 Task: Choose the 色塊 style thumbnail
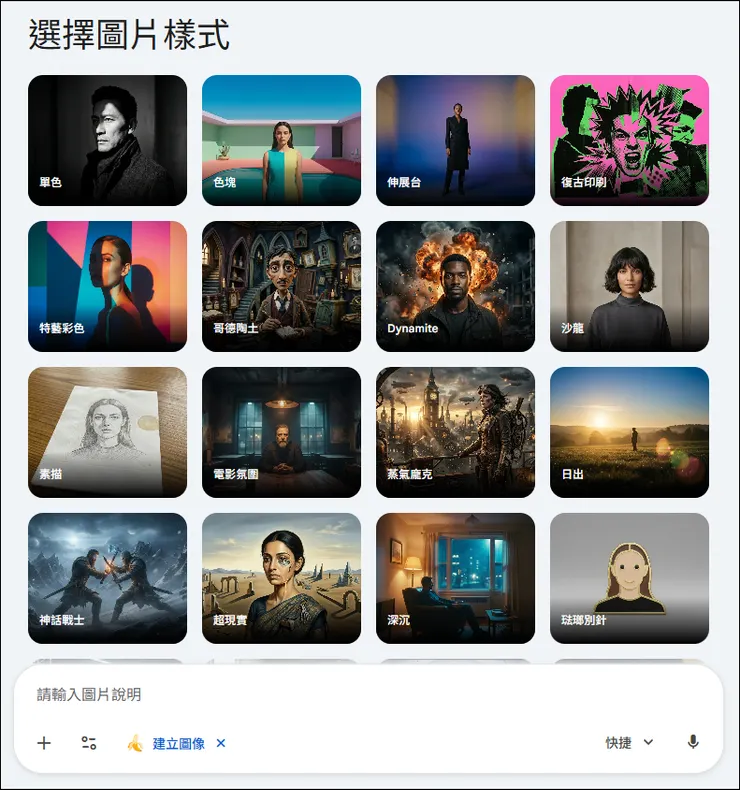tap(281, 140)
